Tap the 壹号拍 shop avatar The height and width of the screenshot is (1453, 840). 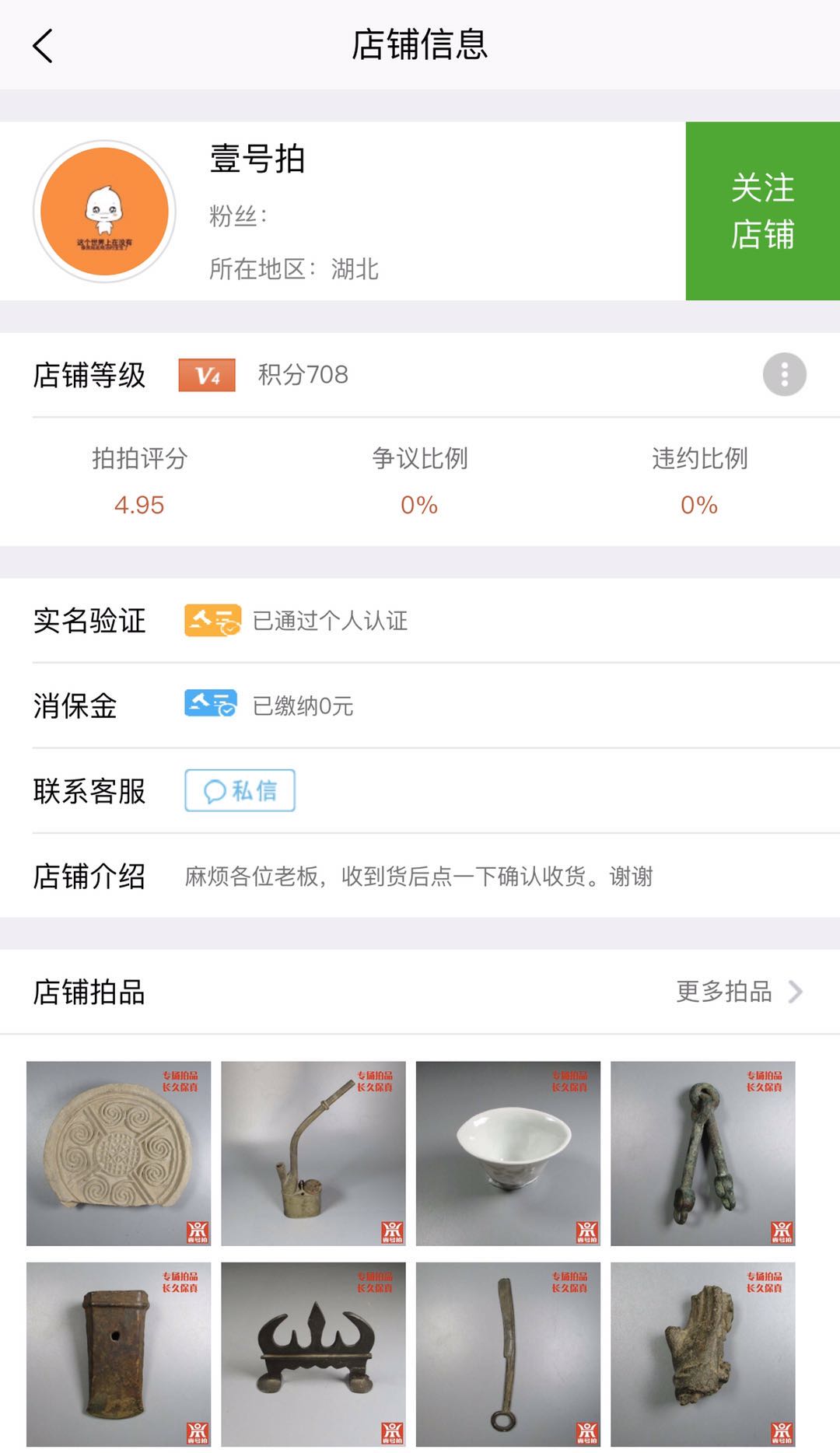point(105,212)
